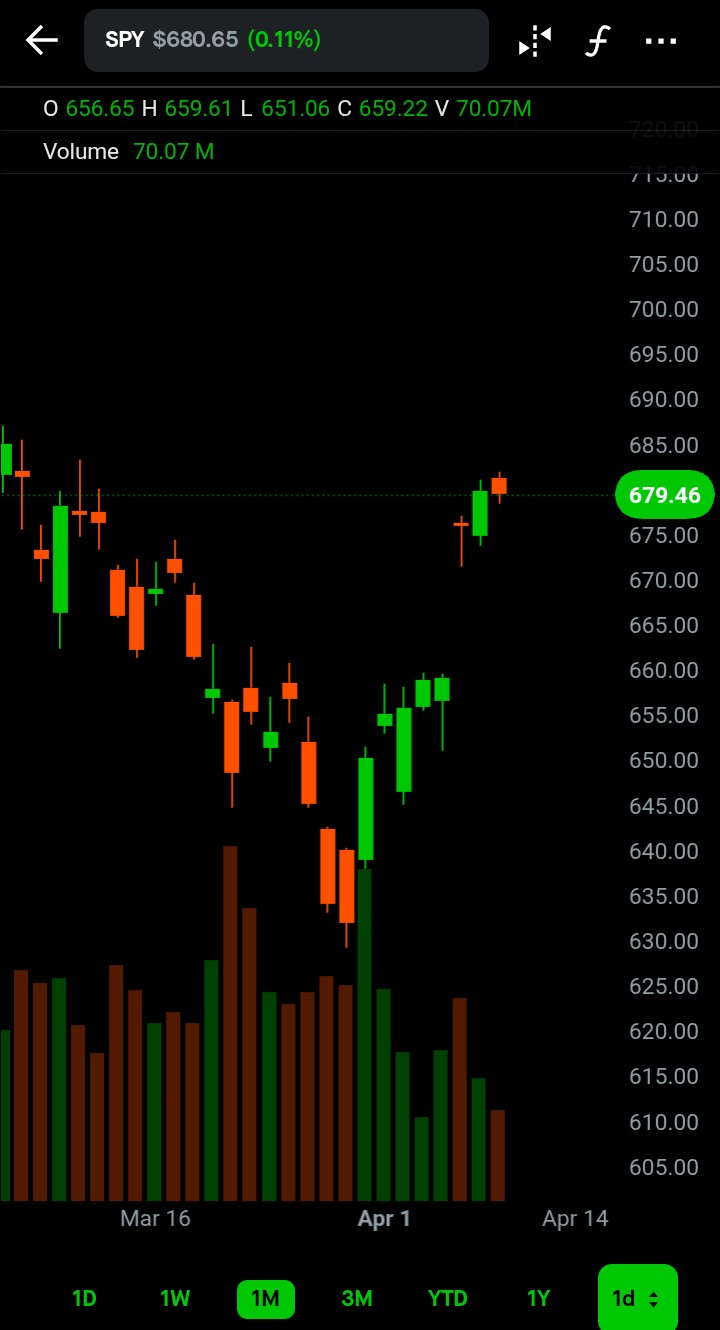This screenshot has height=1330, width=720.
Task: Go back with the arrow icon
Action: point(42,40)
